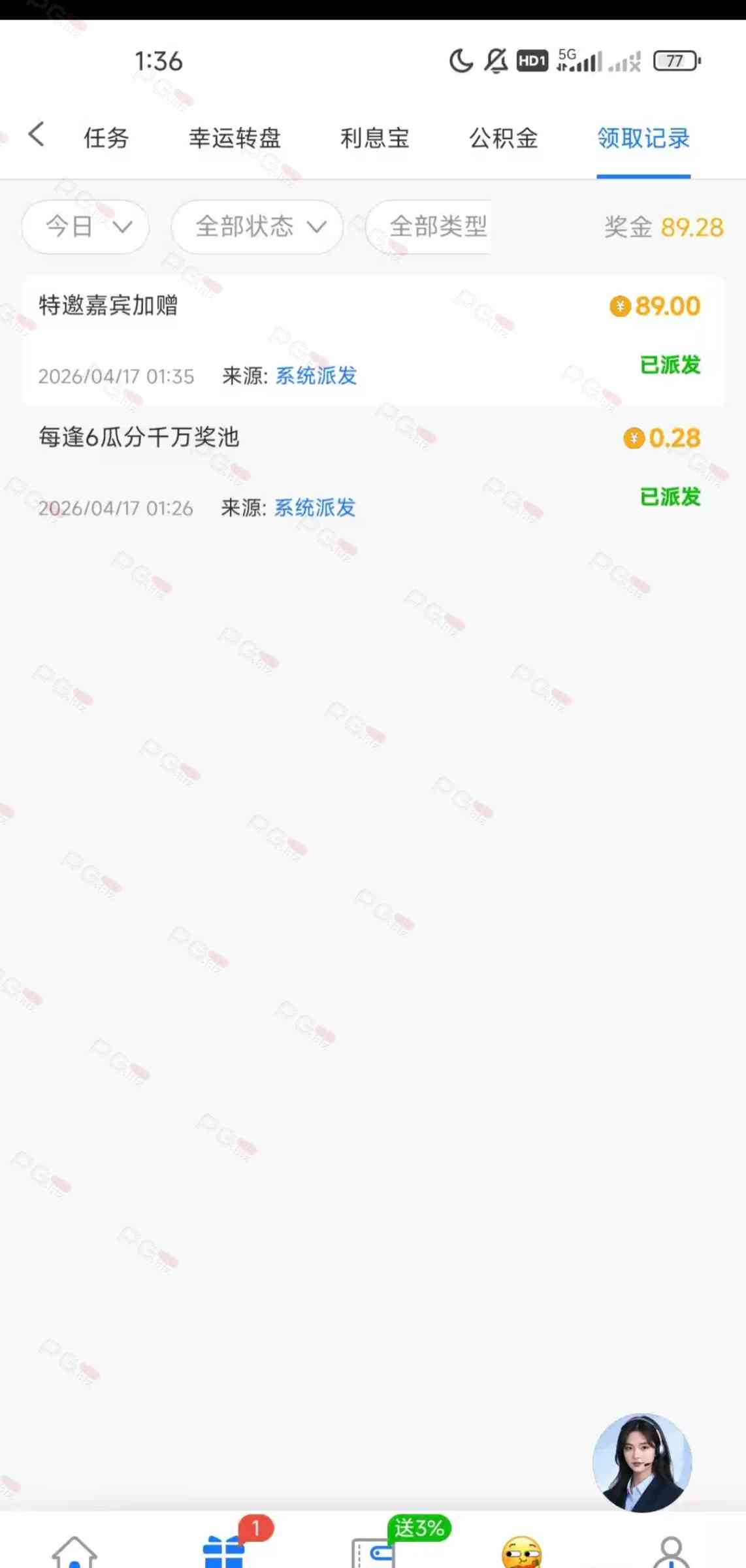Open the 幸运转盘 tab

[x=235, y=138]
